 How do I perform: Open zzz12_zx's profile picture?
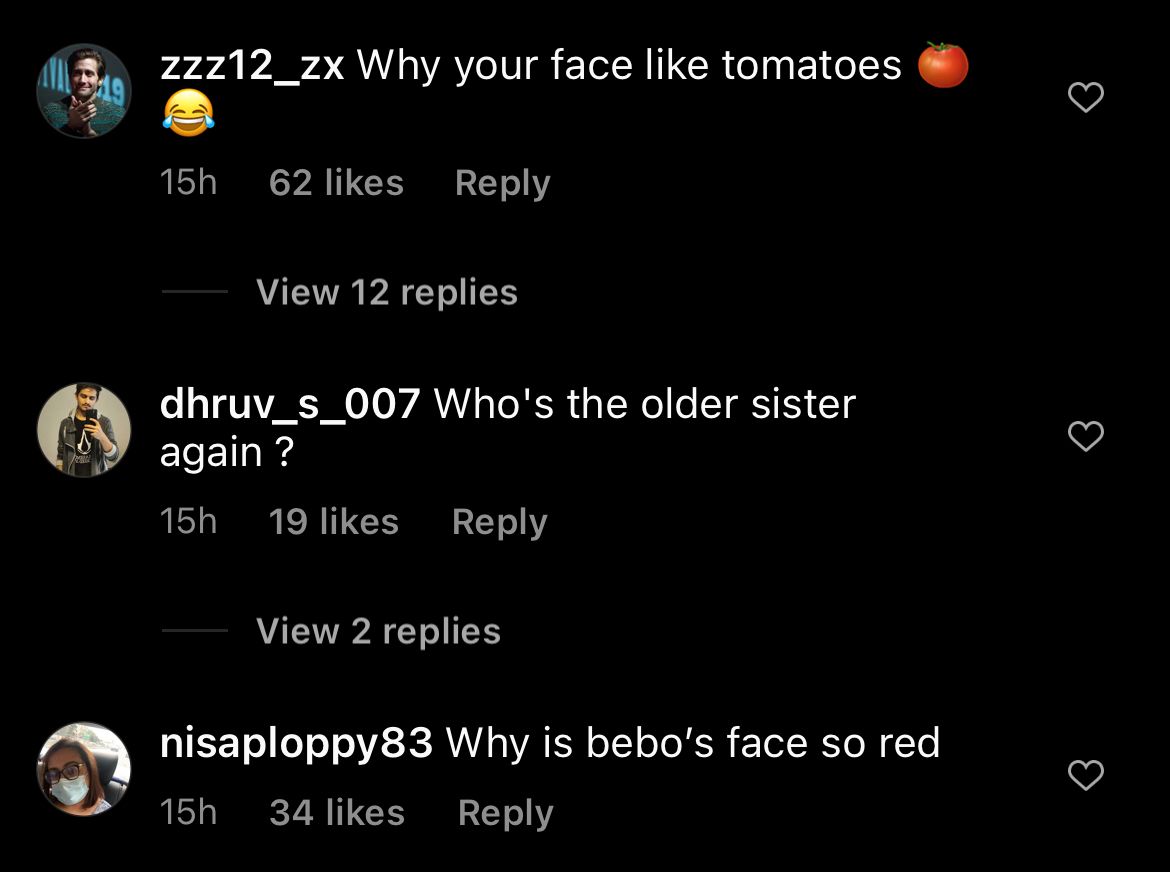(84, 91)
